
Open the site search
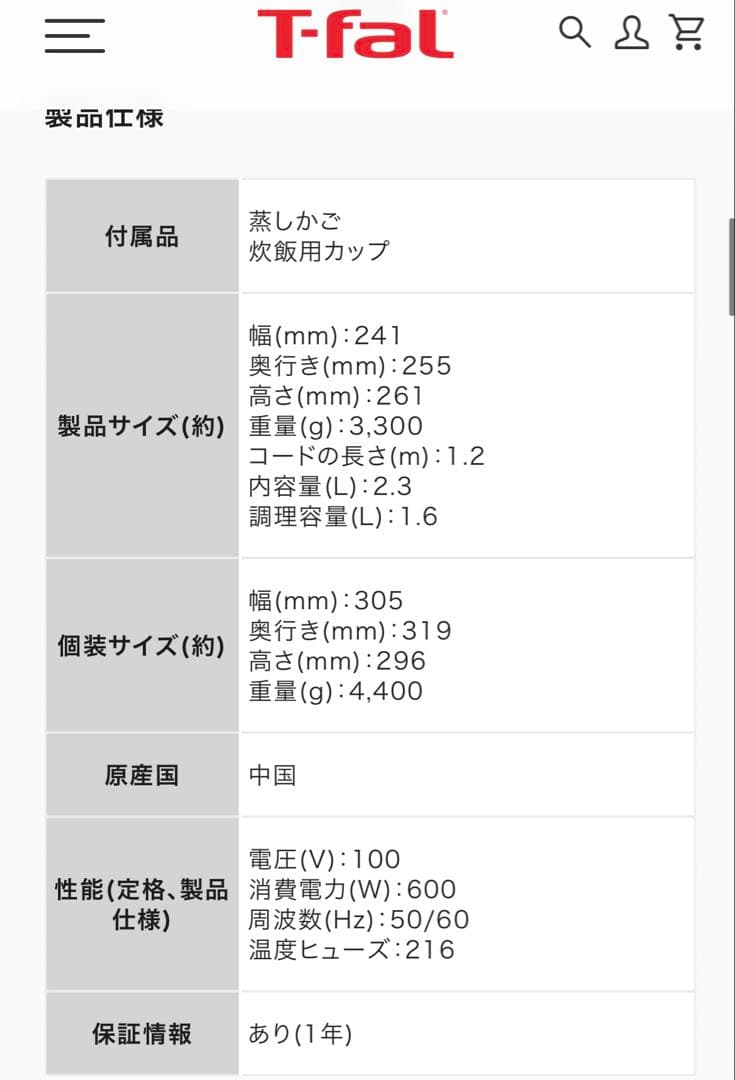click(574, 32)
